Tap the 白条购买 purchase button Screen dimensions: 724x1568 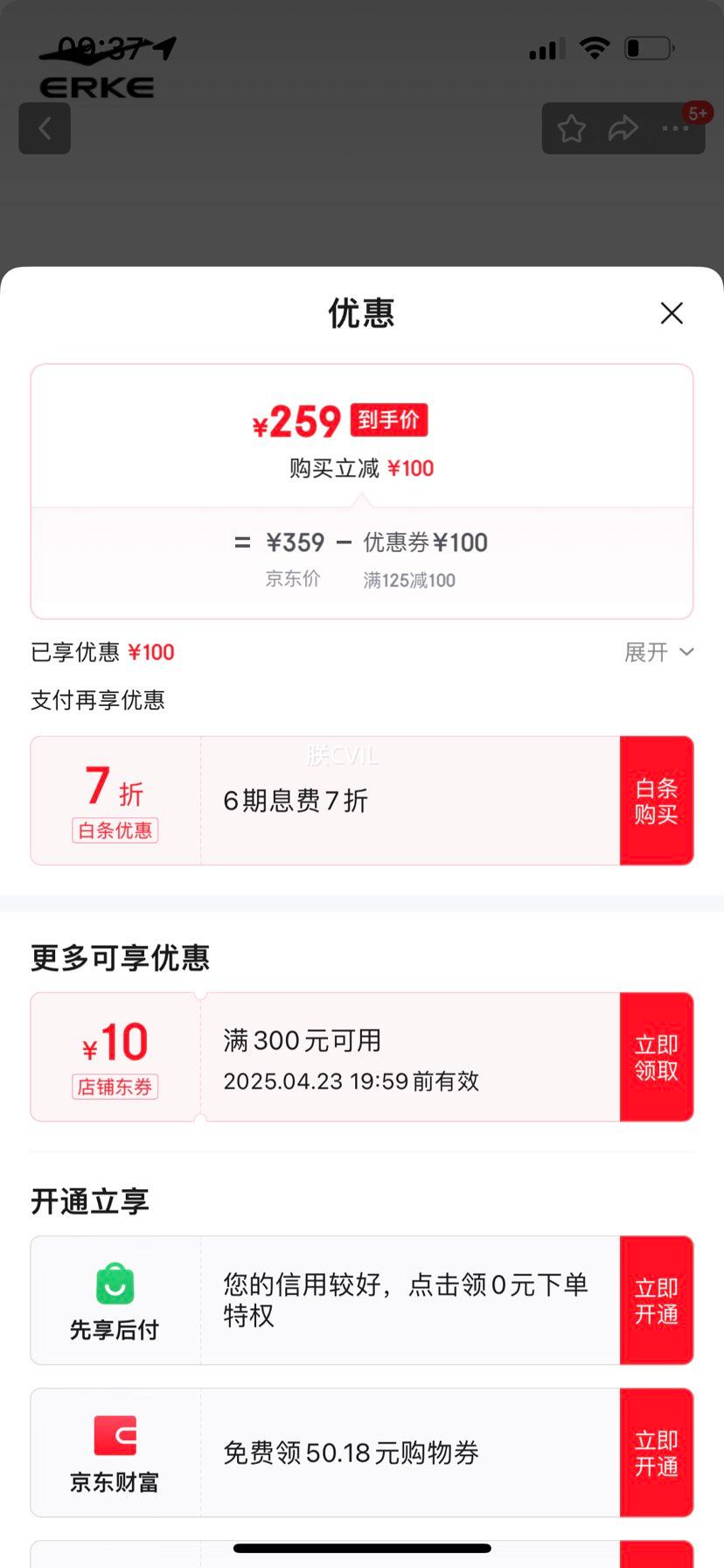[x=657, y=800]
